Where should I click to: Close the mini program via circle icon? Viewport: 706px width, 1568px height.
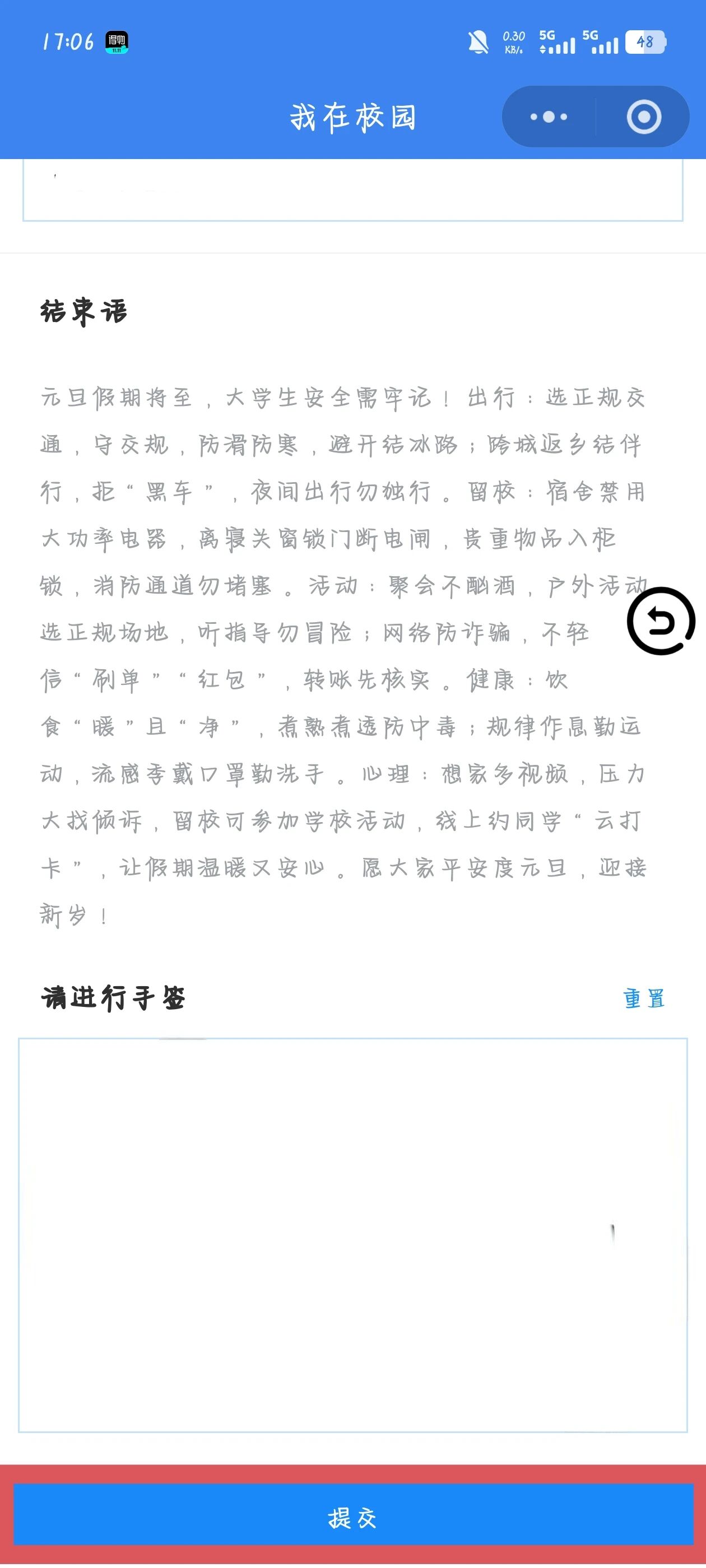(643, 117)
